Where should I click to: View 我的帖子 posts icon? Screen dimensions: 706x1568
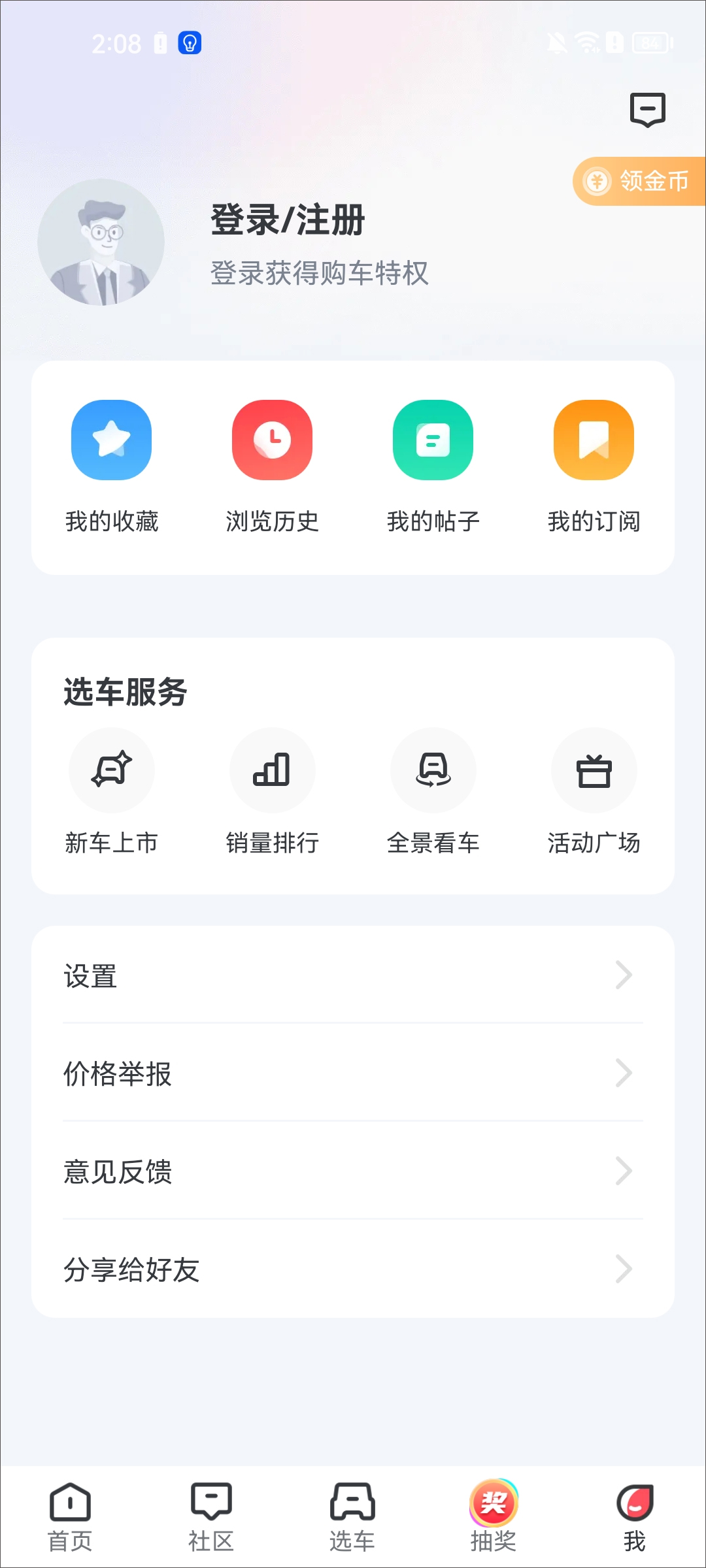[433, 440]
